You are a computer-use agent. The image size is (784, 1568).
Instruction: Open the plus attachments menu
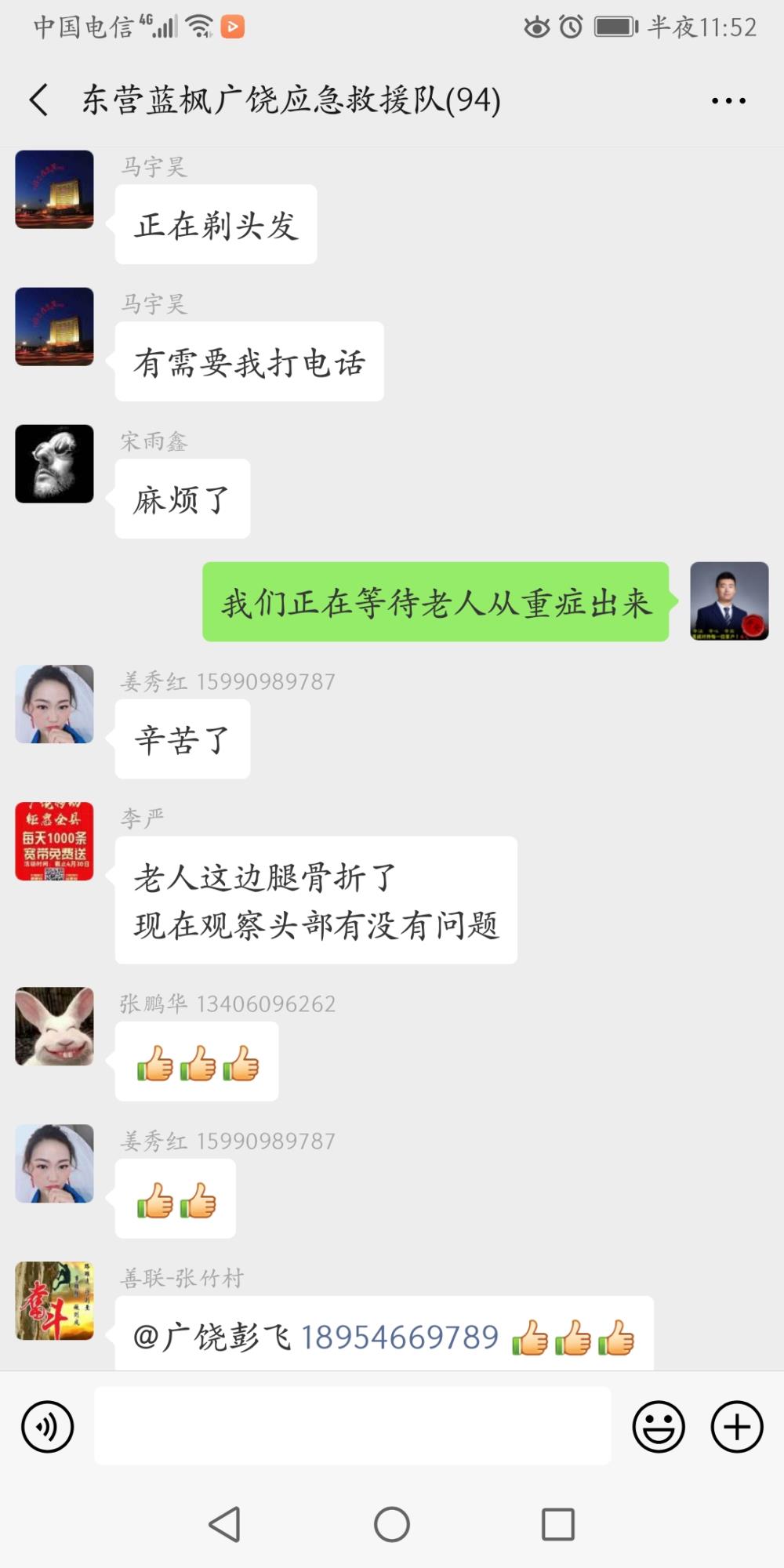[737, 1426]
